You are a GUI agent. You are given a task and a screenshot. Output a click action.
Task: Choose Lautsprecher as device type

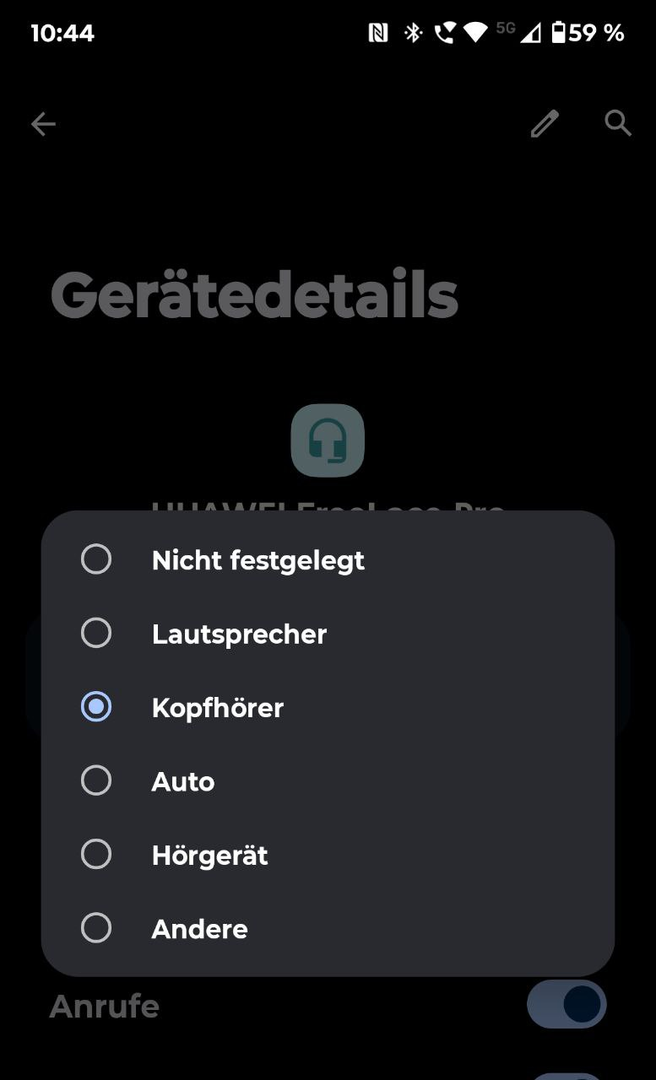327,634
